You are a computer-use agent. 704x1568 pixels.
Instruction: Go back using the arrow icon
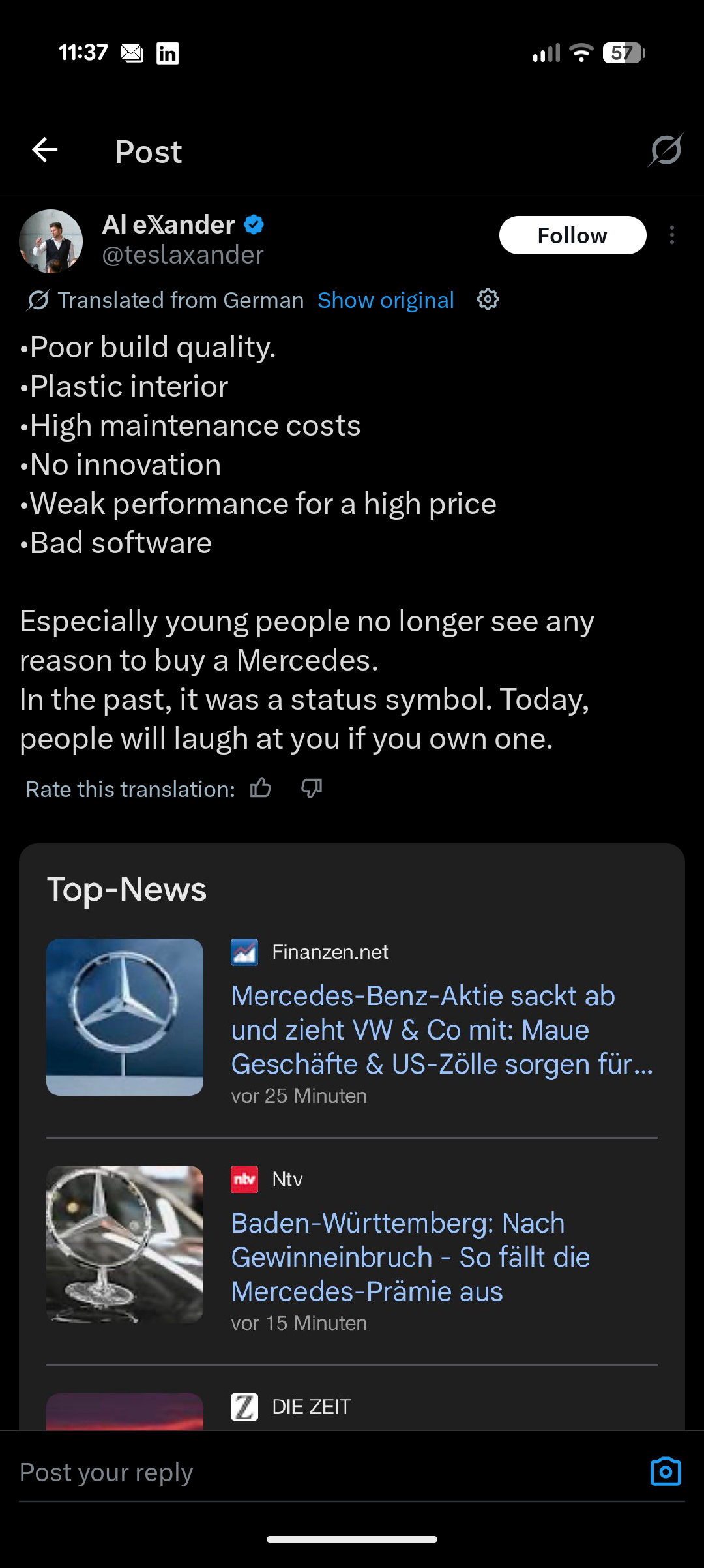(x=45, y=151)
